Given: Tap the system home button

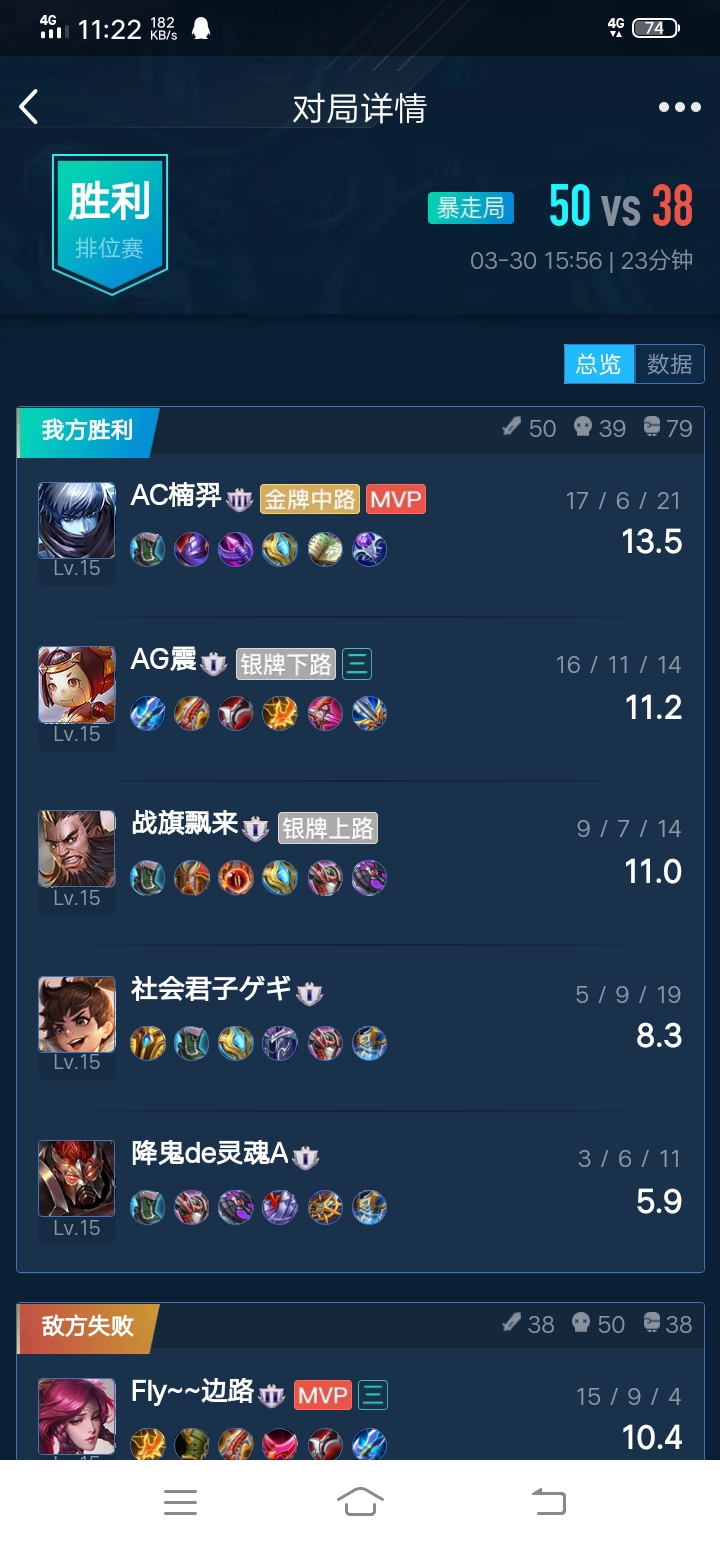Looking at the screenshot, I should coord(360,1501).
